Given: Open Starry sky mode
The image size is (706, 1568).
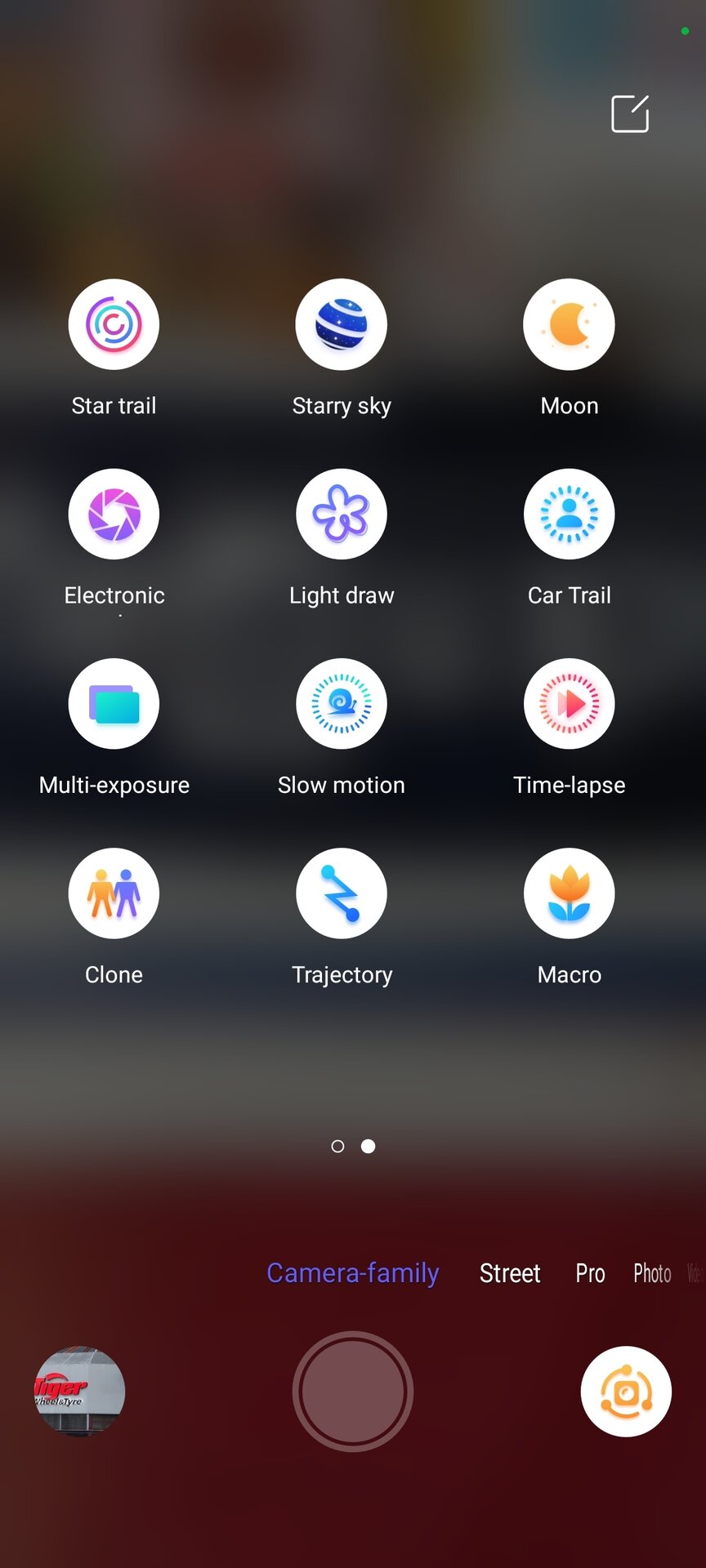Looking at the screenshot, I should pos(342,325).
